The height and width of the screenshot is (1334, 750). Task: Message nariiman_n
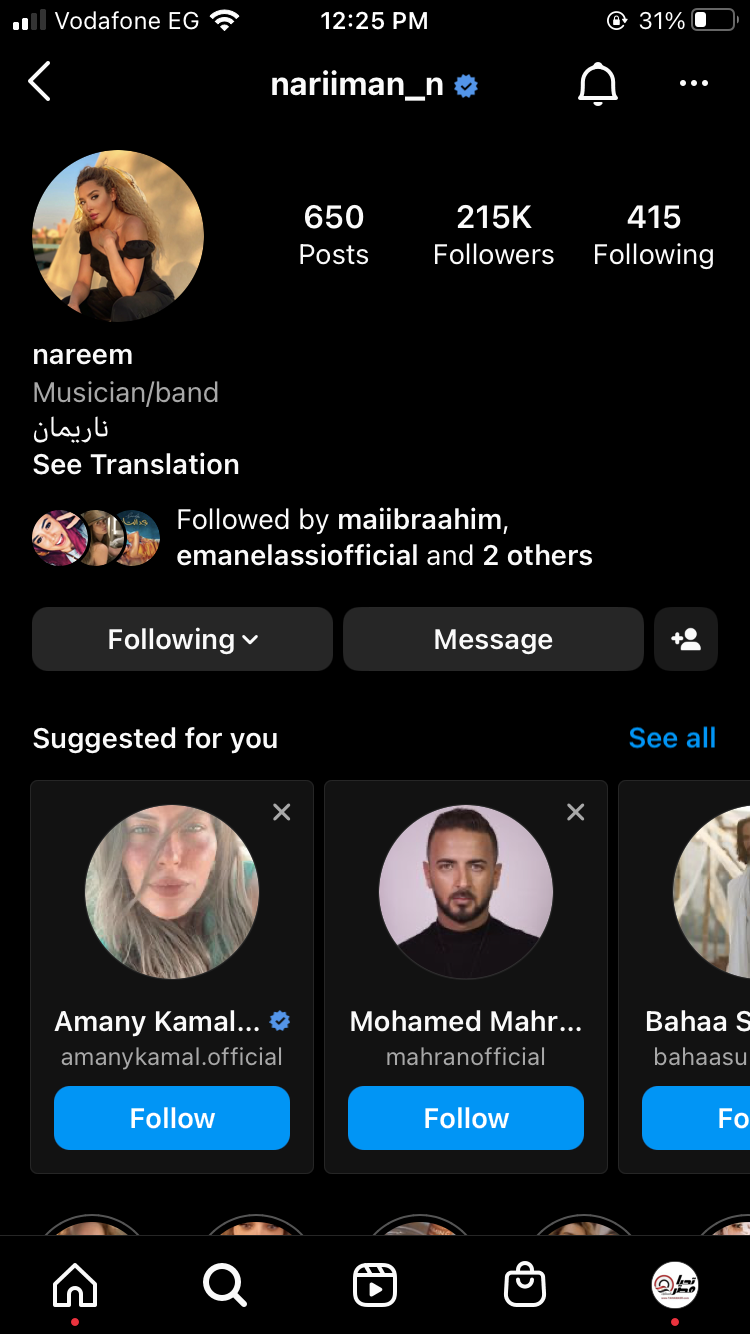pos(493,639)
